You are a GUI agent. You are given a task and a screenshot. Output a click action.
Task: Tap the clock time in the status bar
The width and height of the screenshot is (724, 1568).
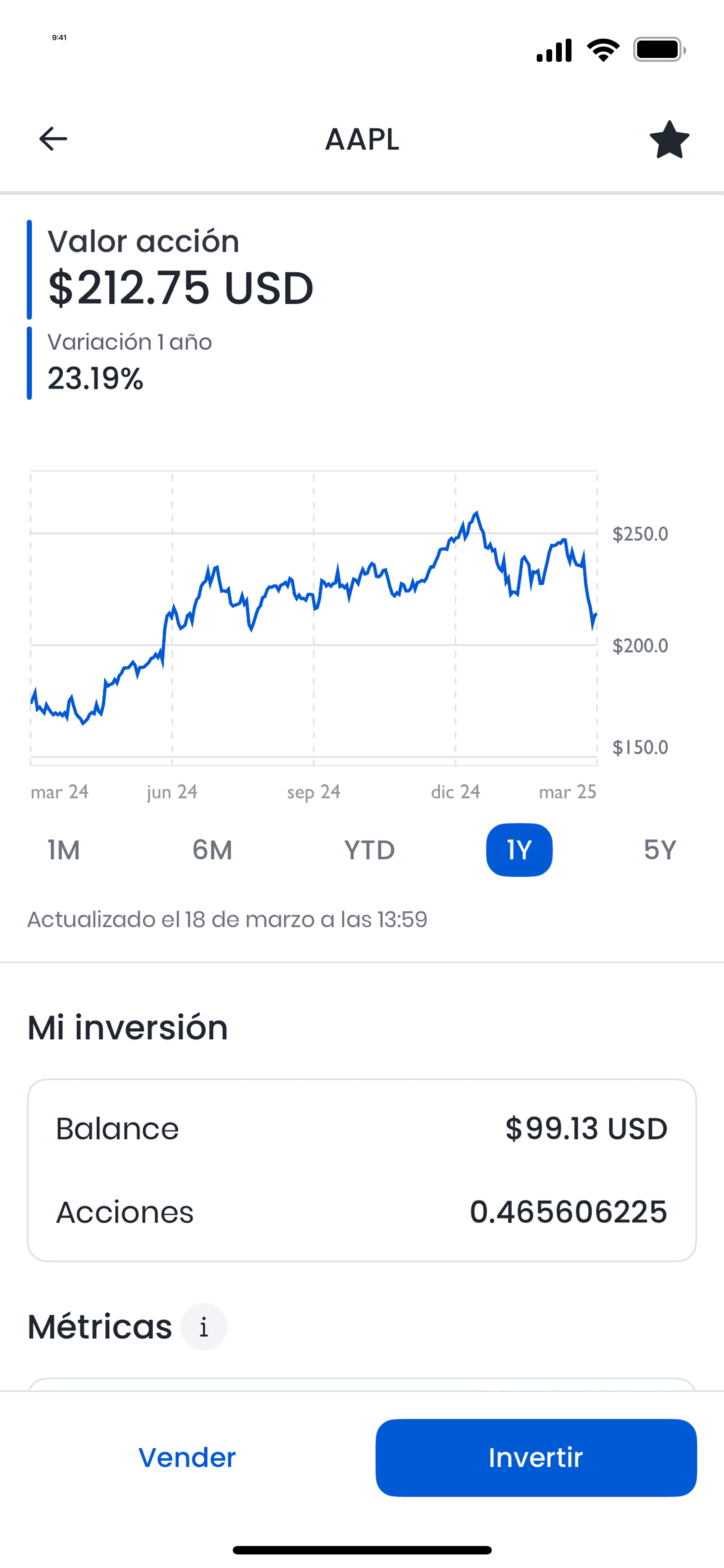tap(58, 37)
